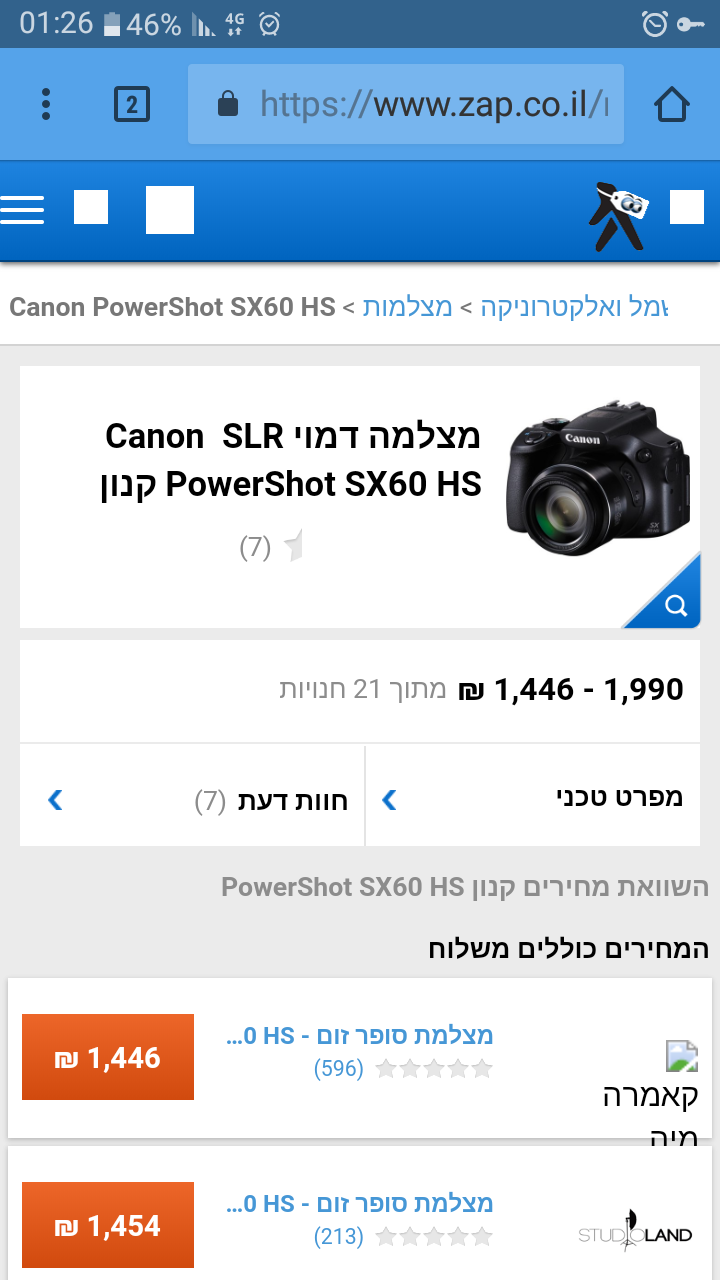The width and height of the screenshot is (720, 1280).
Task: Open חוות דעת reviews section
Action: (x=200, y=800)
